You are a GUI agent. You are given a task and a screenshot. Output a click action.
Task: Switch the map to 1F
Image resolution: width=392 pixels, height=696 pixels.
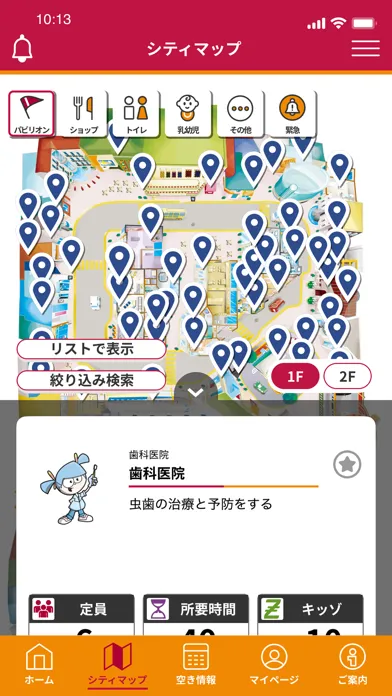click(x=295, y=376)
